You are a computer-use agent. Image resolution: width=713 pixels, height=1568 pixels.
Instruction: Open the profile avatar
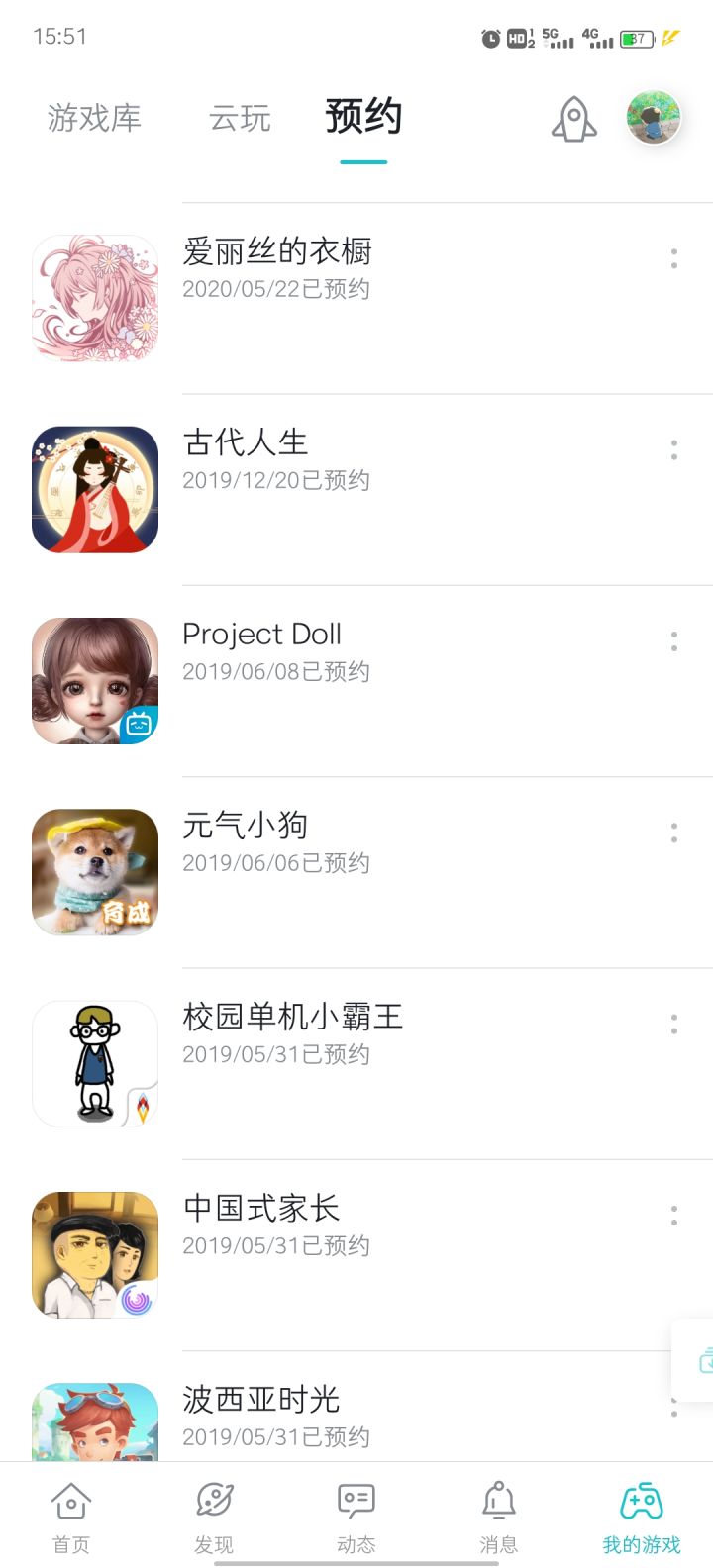point(654,118)
